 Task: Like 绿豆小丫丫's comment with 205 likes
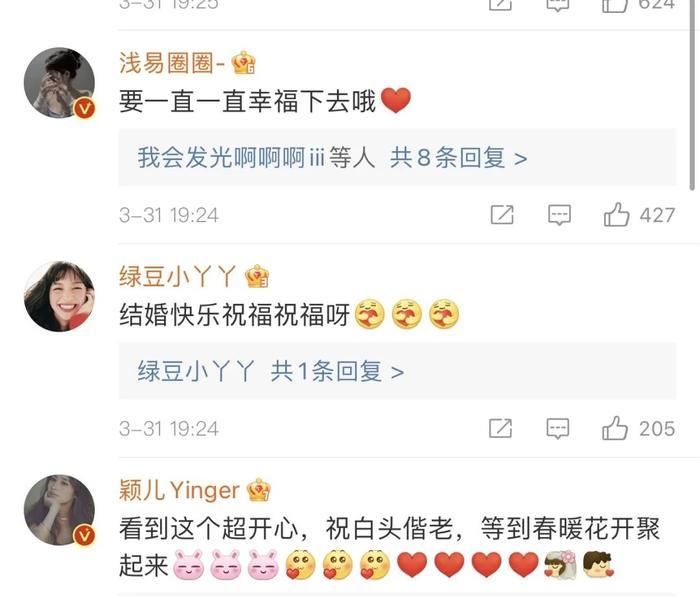click(617, 429)
